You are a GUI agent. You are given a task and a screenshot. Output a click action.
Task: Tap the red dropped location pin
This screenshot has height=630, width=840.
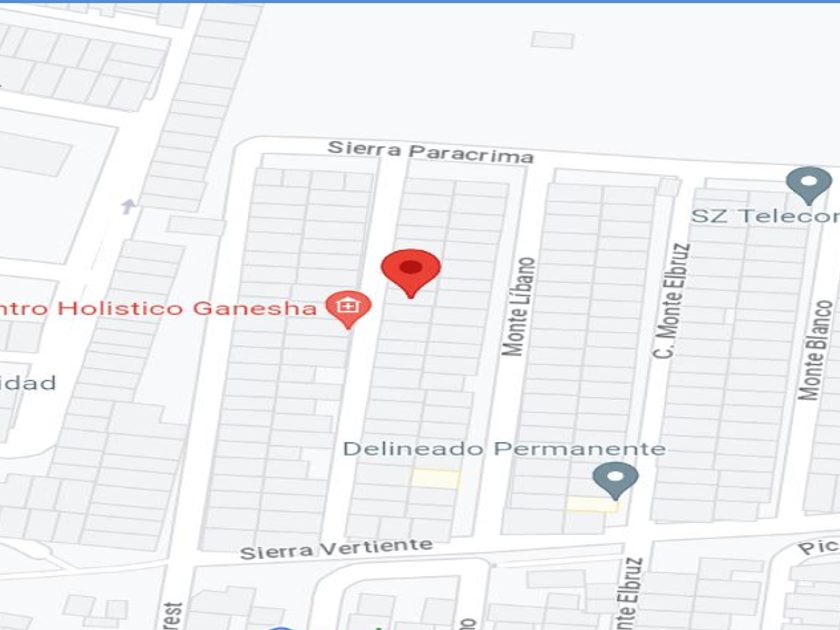point(411,274)
